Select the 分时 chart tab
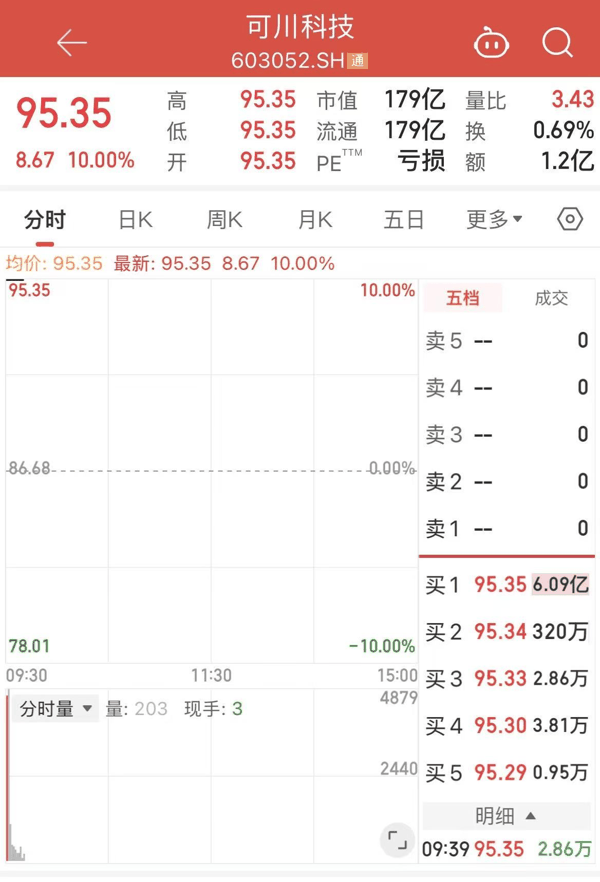600x882 pixels. tap(45, 219)
